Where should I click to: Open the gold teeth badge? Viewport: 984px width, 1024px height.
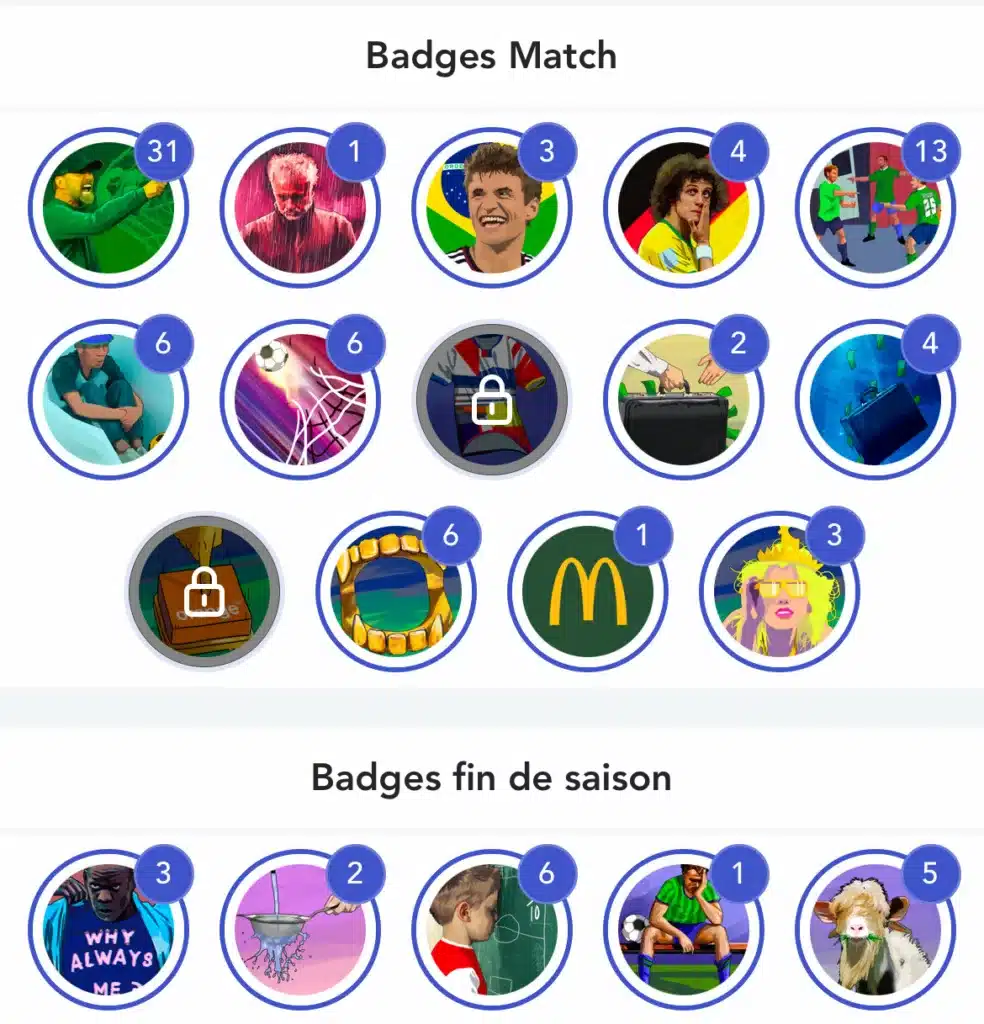tap(396, 591)
